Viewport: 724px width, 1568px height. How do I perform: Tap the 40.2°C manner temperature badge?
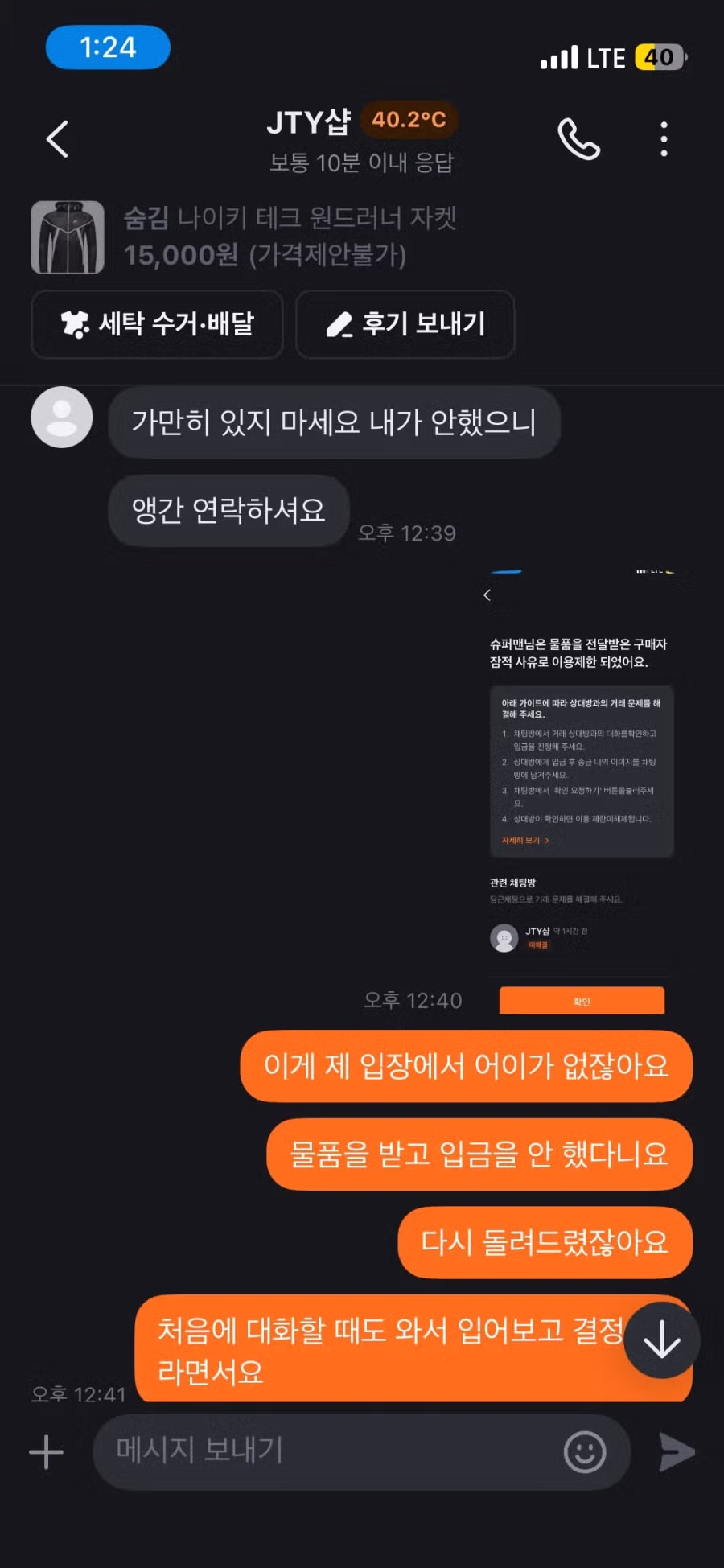coord(409,121)
